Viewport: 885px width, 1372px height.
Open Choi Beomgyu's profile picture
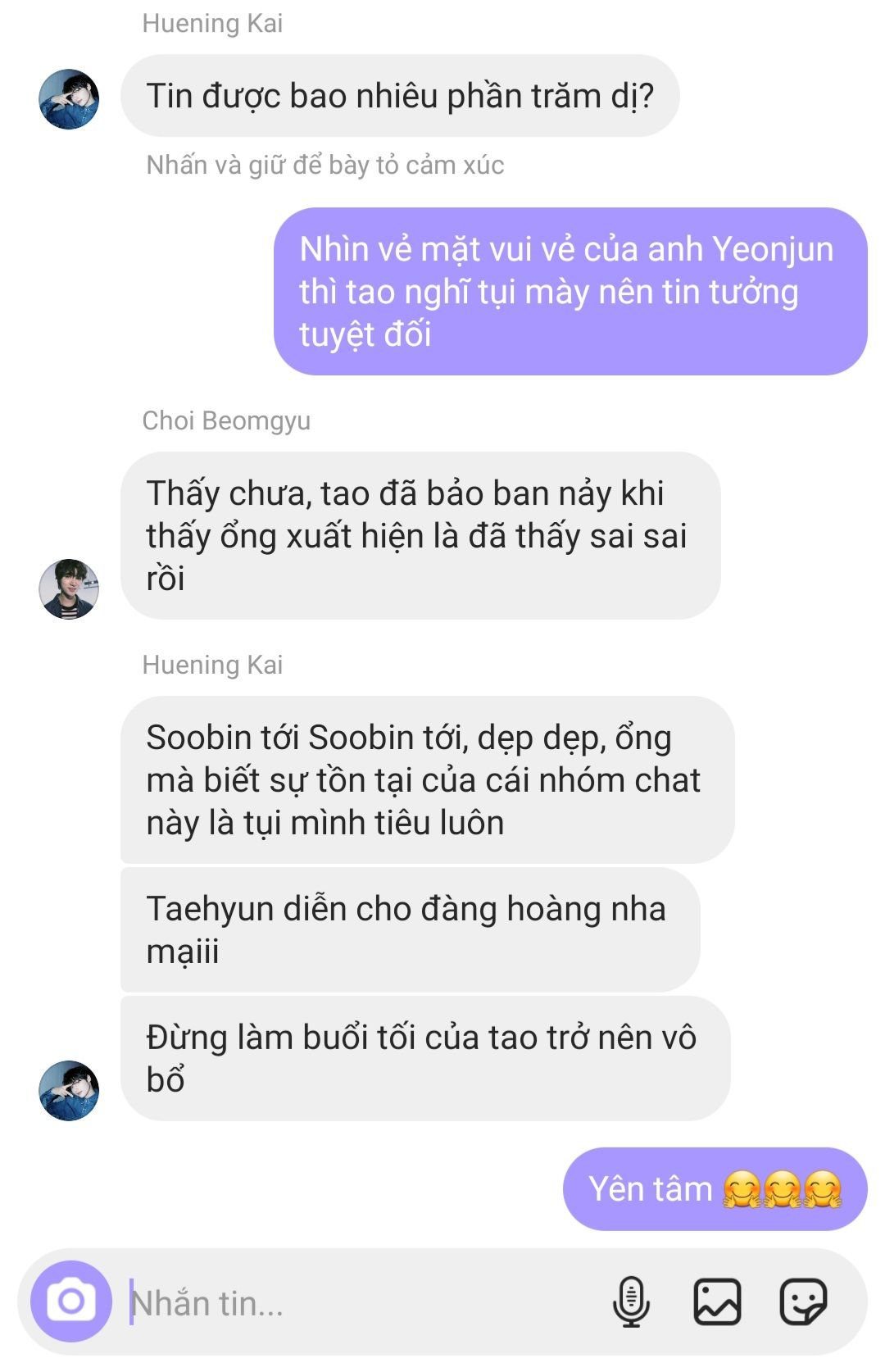[x=69, y=589]
